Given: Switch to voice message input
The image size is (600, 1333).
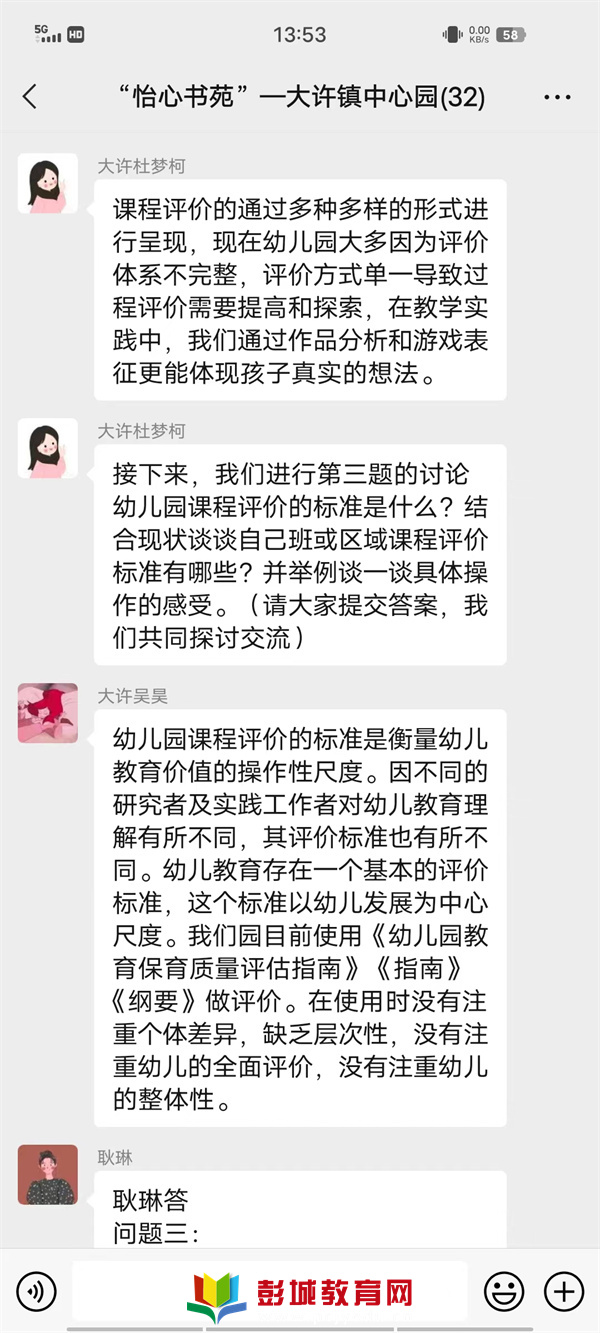Looking at the screenshot, I should coord(36,1291).
